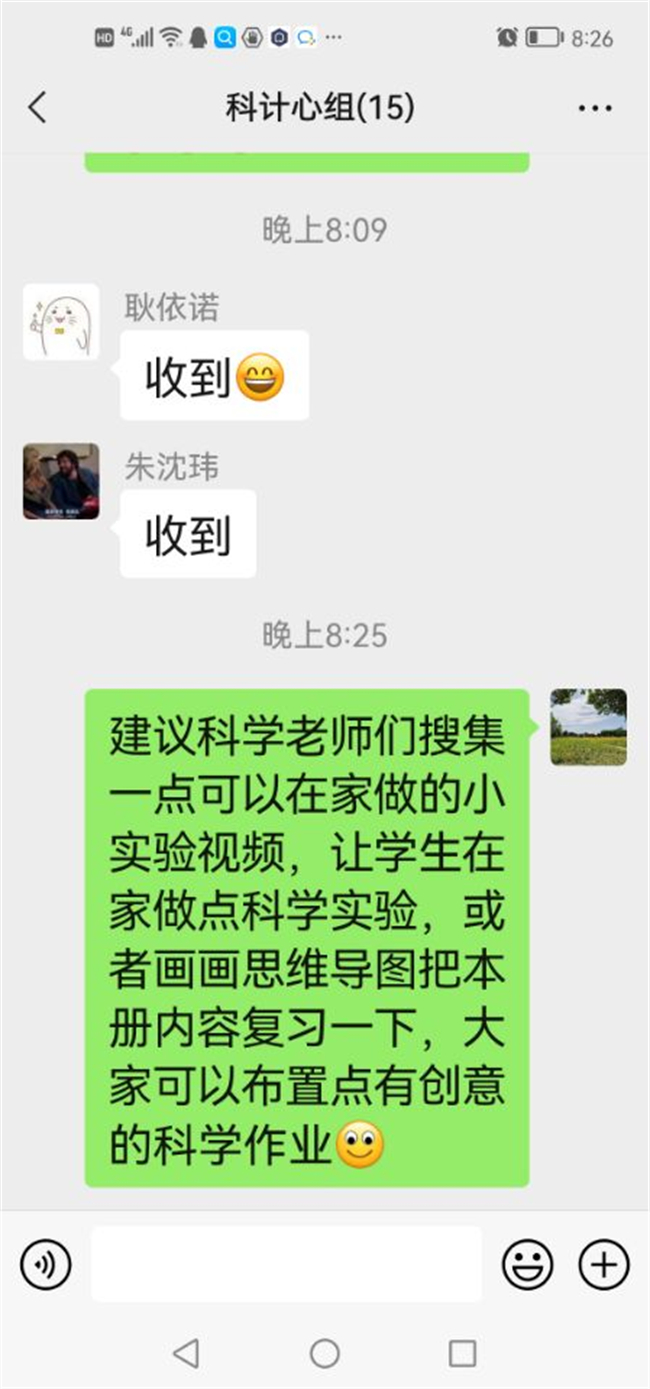650x1389 pixels.
Task: Tap 耿依诺's profile avatar
Action: click(61, 322)
